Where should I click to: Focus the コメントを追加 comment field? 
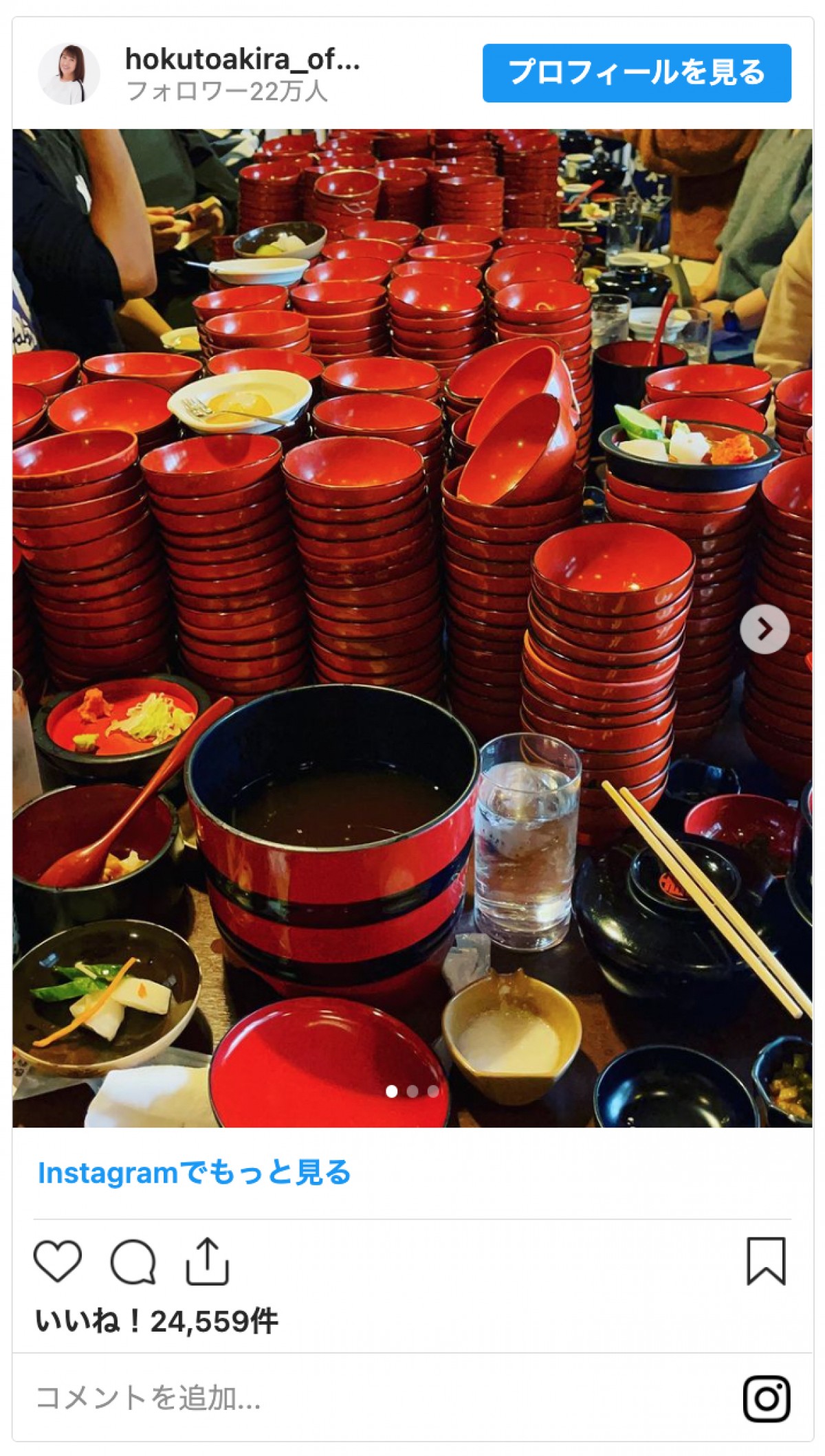click(344, 1398)
